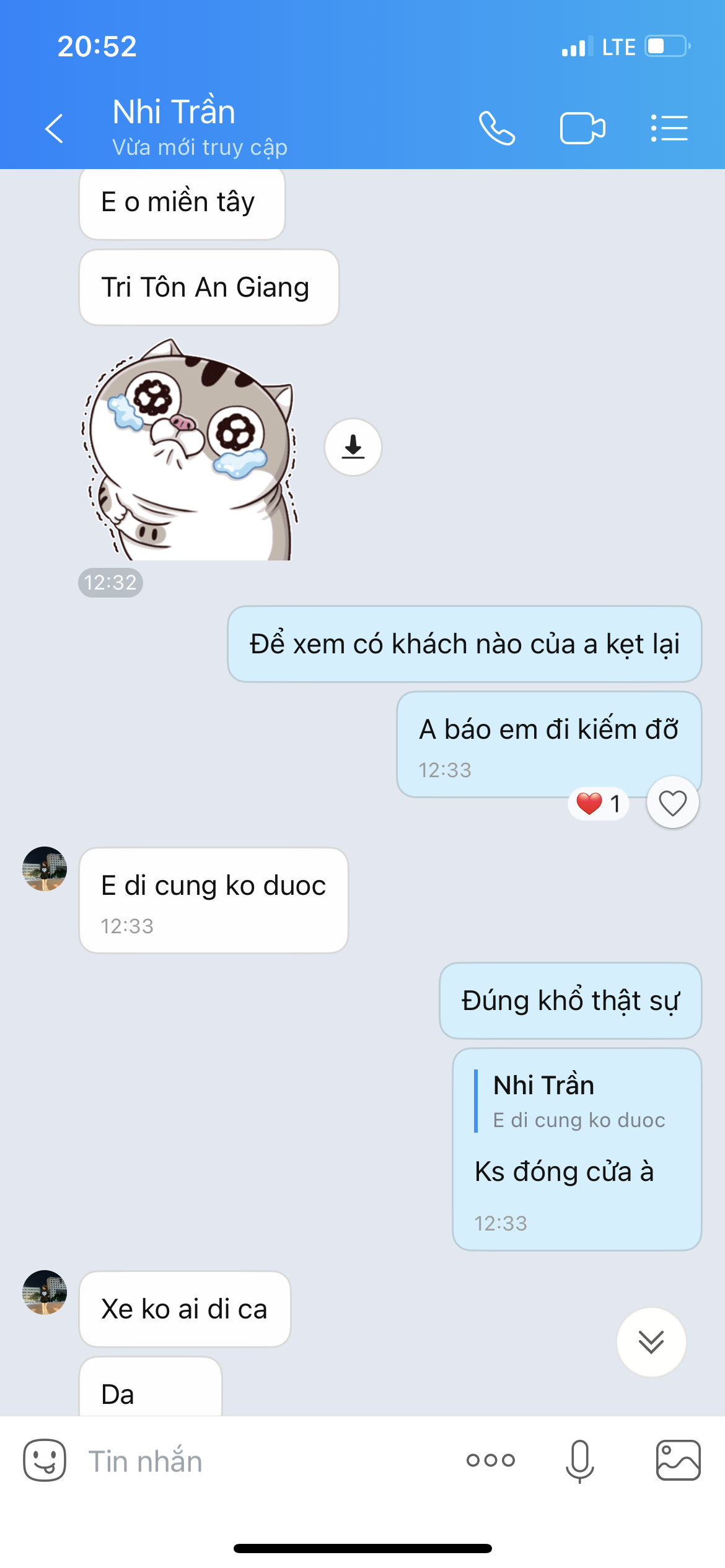725x1568 pixels.
Task: React with a heart to "A báo em đi kiếm đỡ"
Action: point(672,803)
